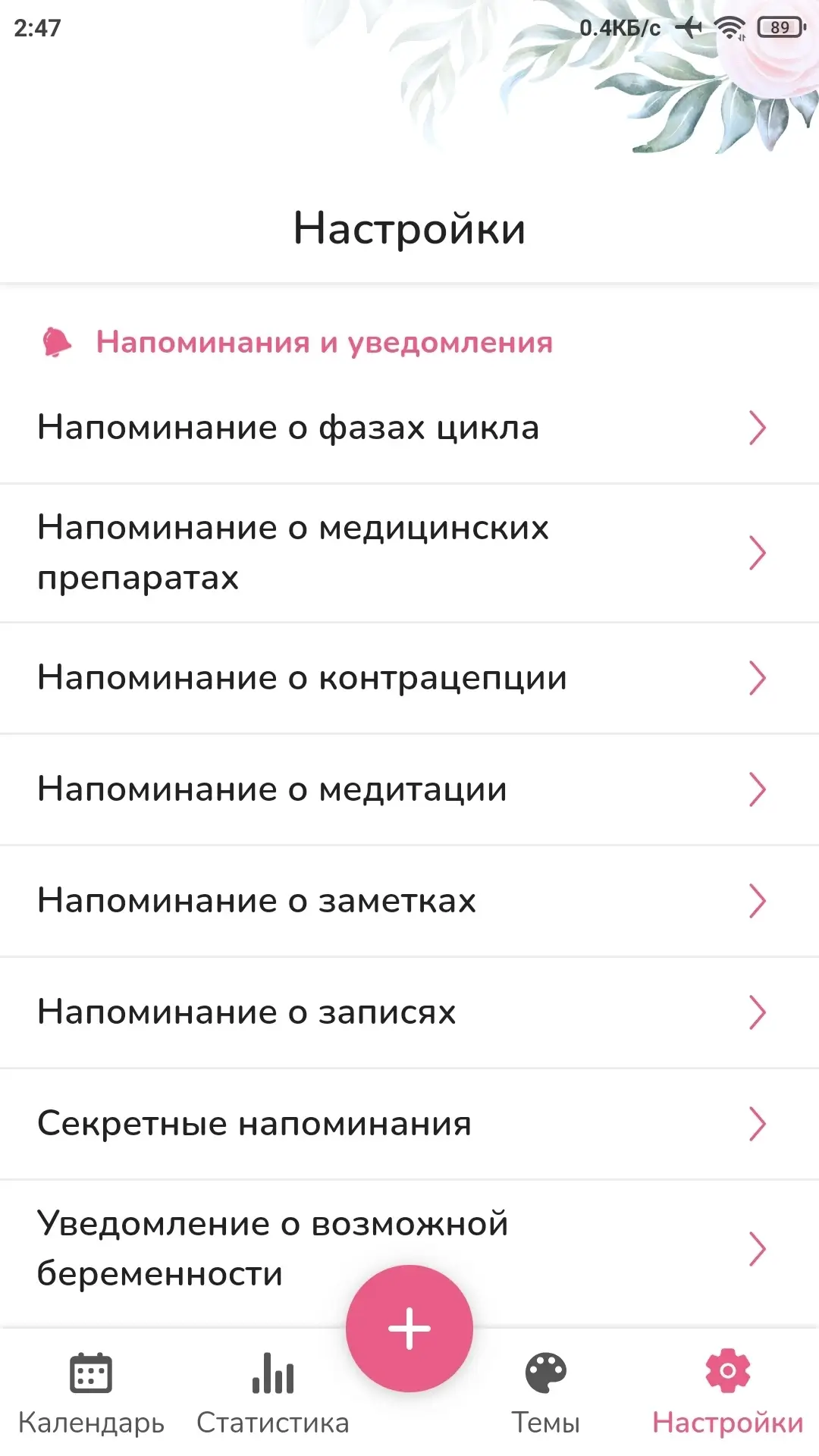The height and width of the screenshot is (1456, 819).
Task: Tap the pink plus floating button
Action: [x=409, y=1329]
